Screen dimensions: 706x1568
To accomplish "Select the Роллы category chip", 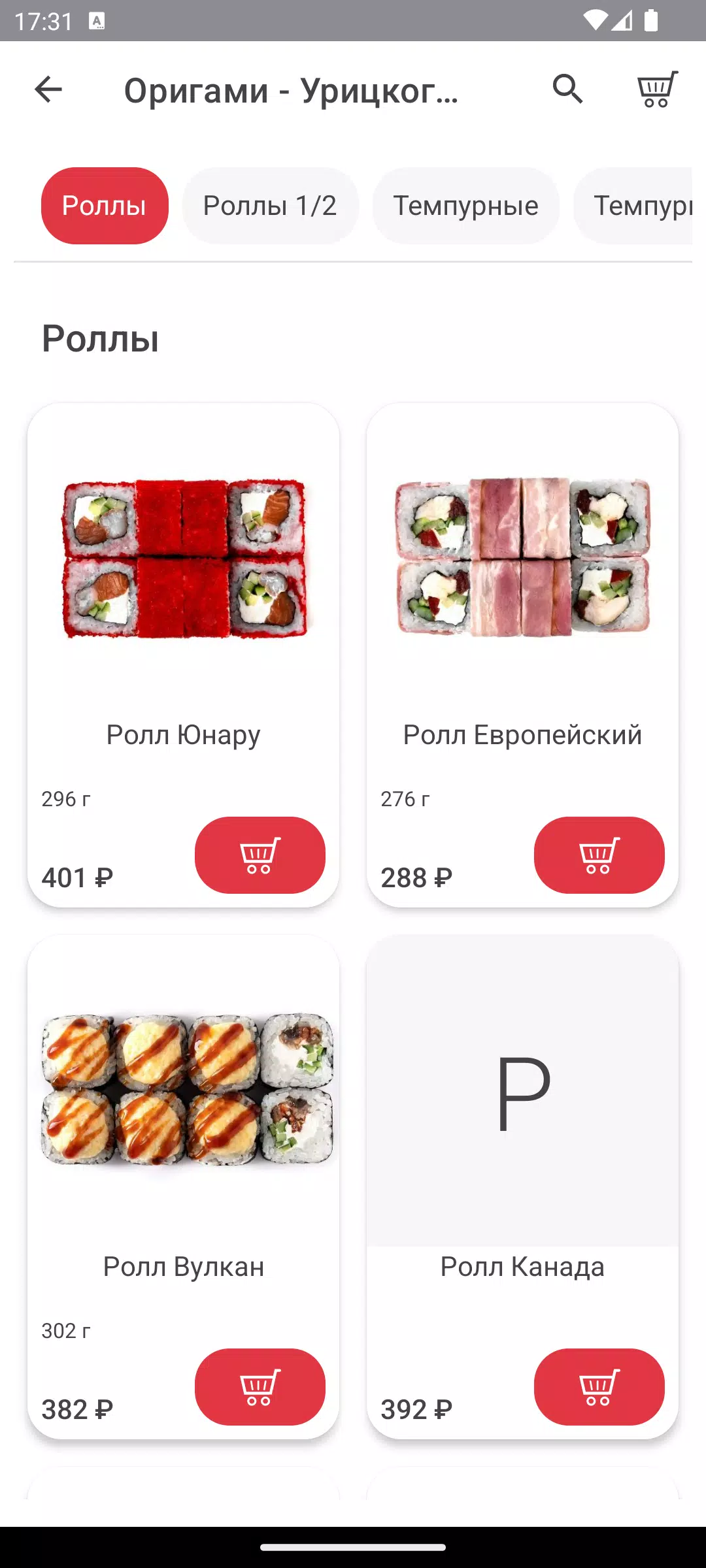I will pos(105,206).
